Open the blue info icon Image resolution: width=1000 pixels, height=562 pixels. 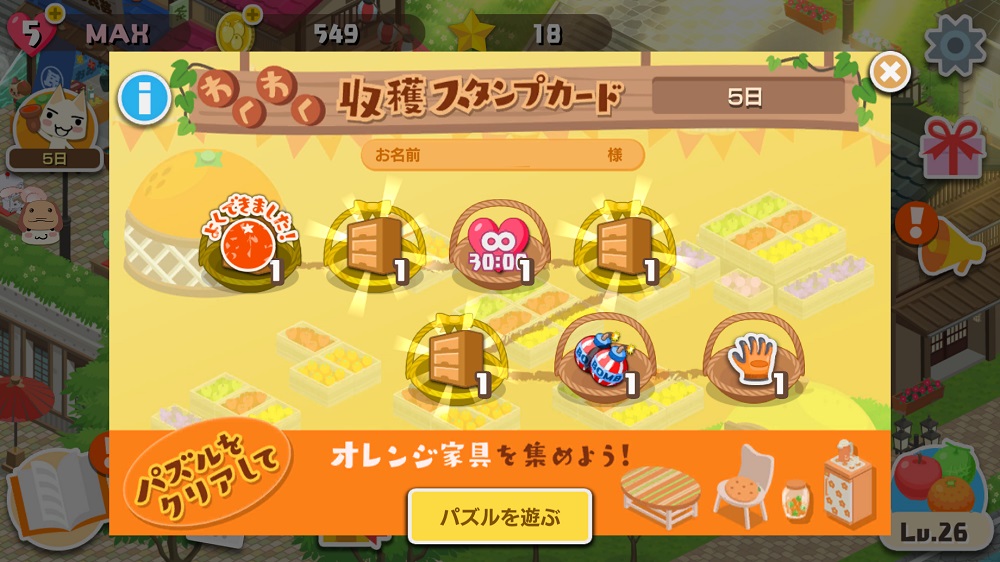[x=145, y=98]
